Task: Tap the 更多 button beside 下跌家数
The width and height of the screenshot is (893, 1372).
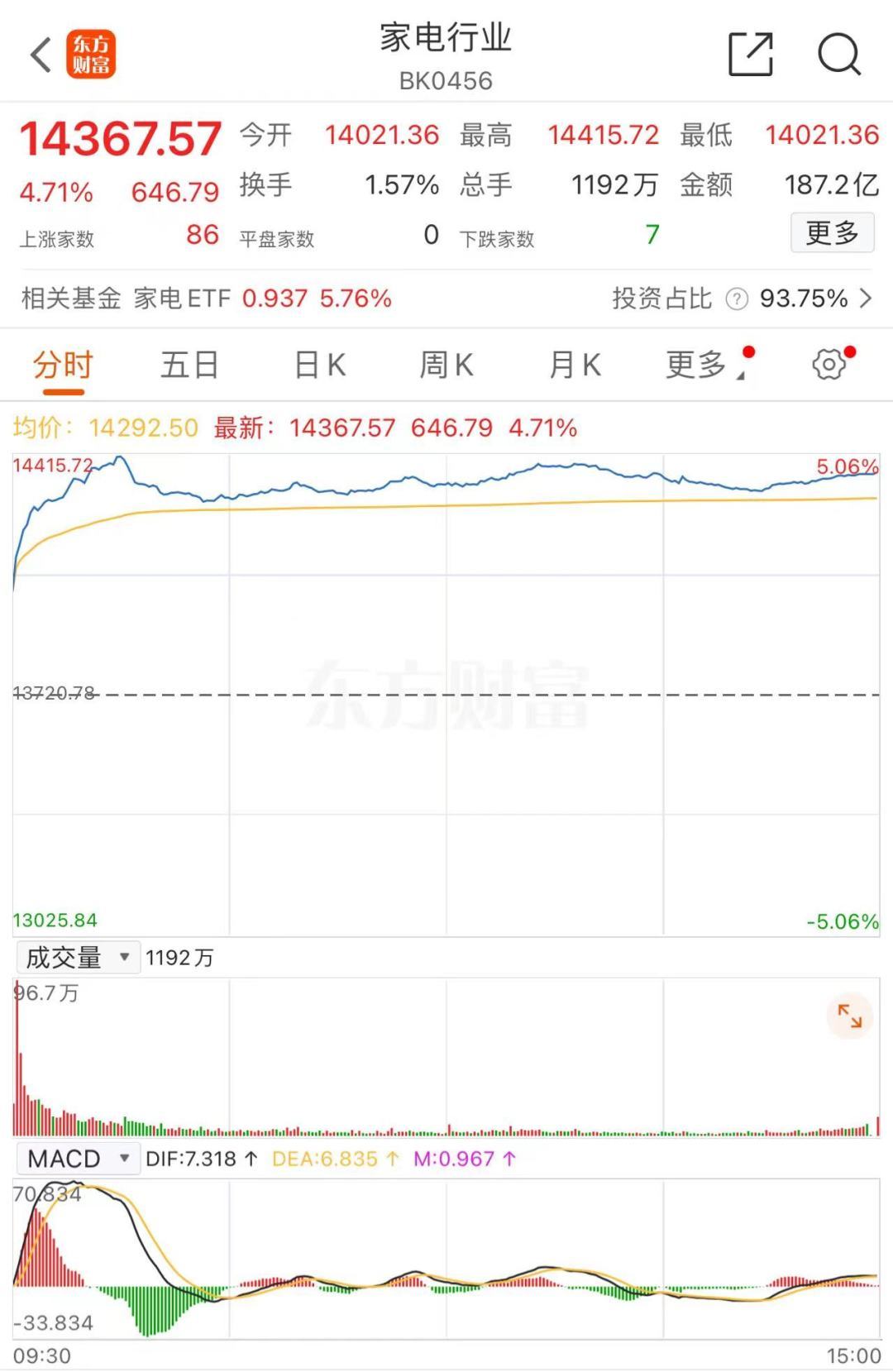Action: pyautogui.click(x=832, y=234)
